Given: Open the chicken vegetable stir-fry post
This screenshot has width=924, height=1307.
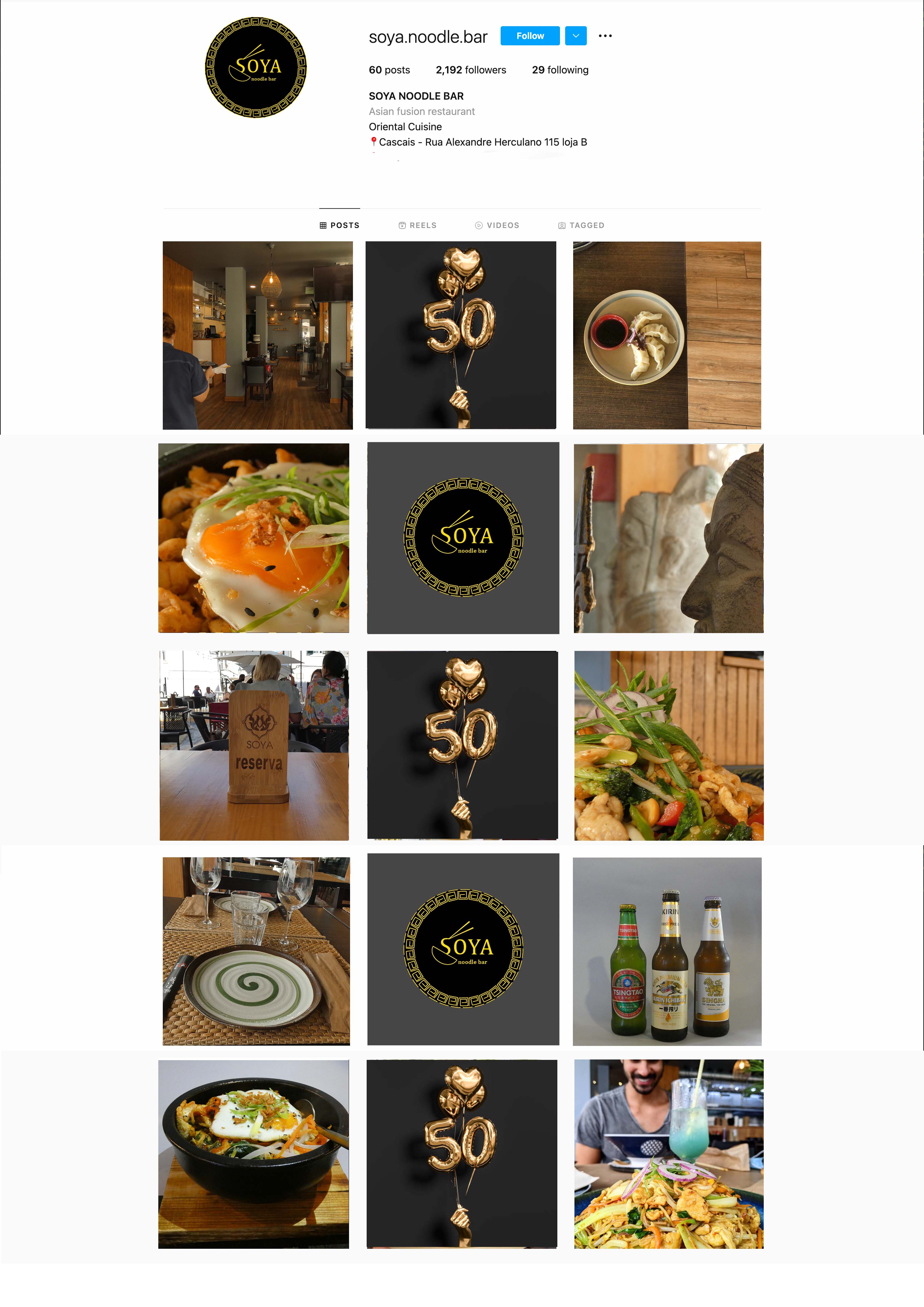Looking at the screenshot, I should click(x=669, y=746).
